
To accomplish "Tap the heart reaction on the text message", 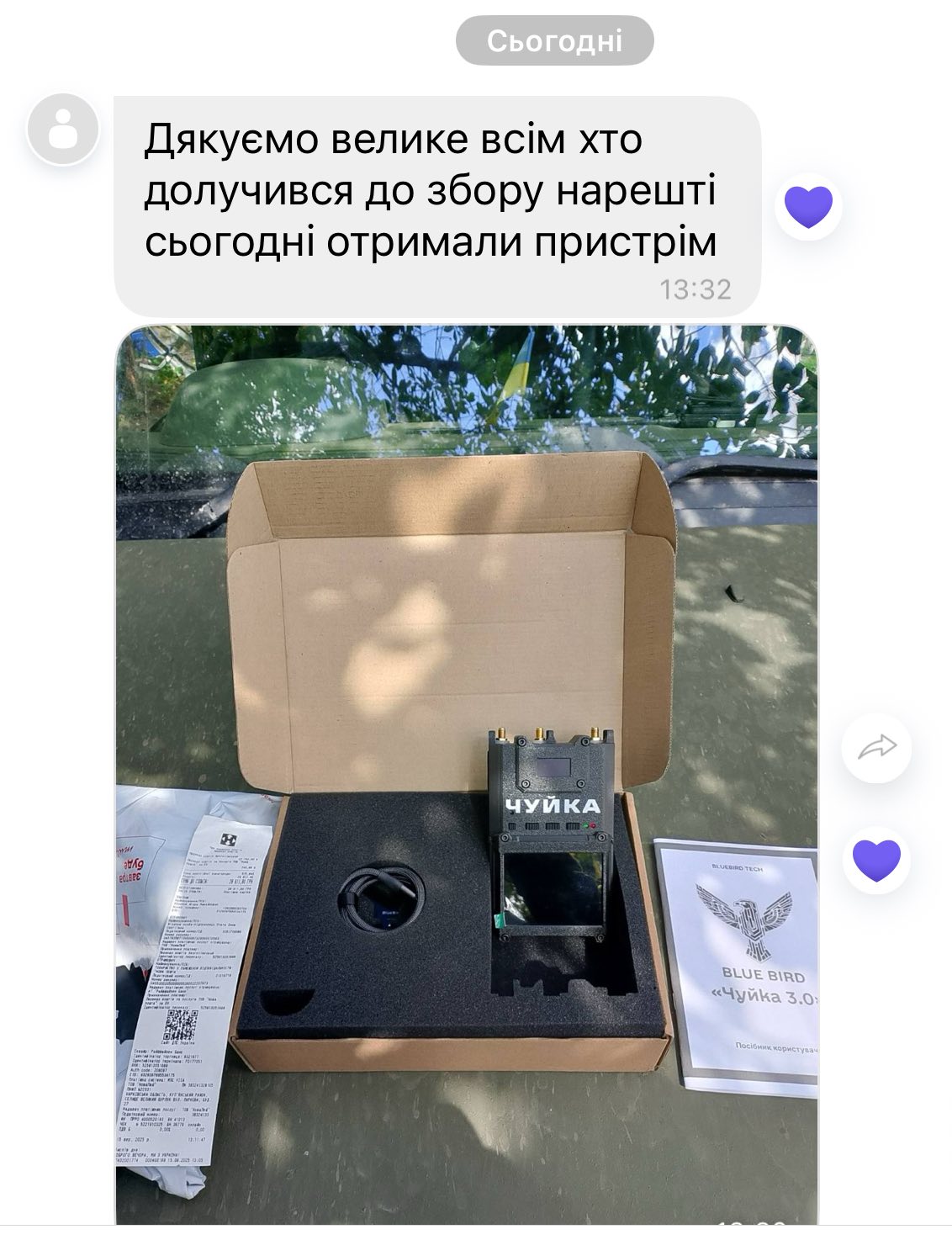I will (x=808, y=207).
